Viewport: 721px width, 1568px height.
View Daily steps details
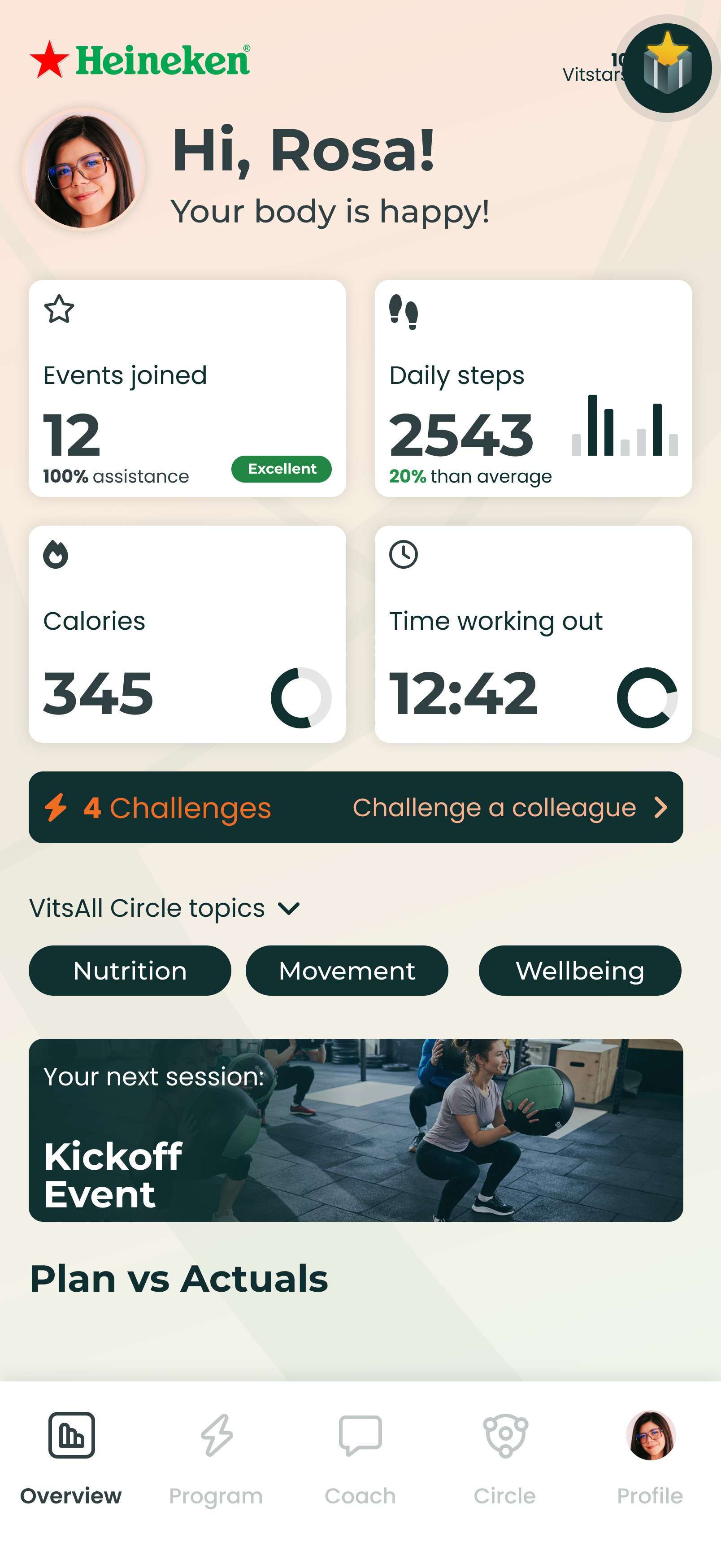point(533,388)
